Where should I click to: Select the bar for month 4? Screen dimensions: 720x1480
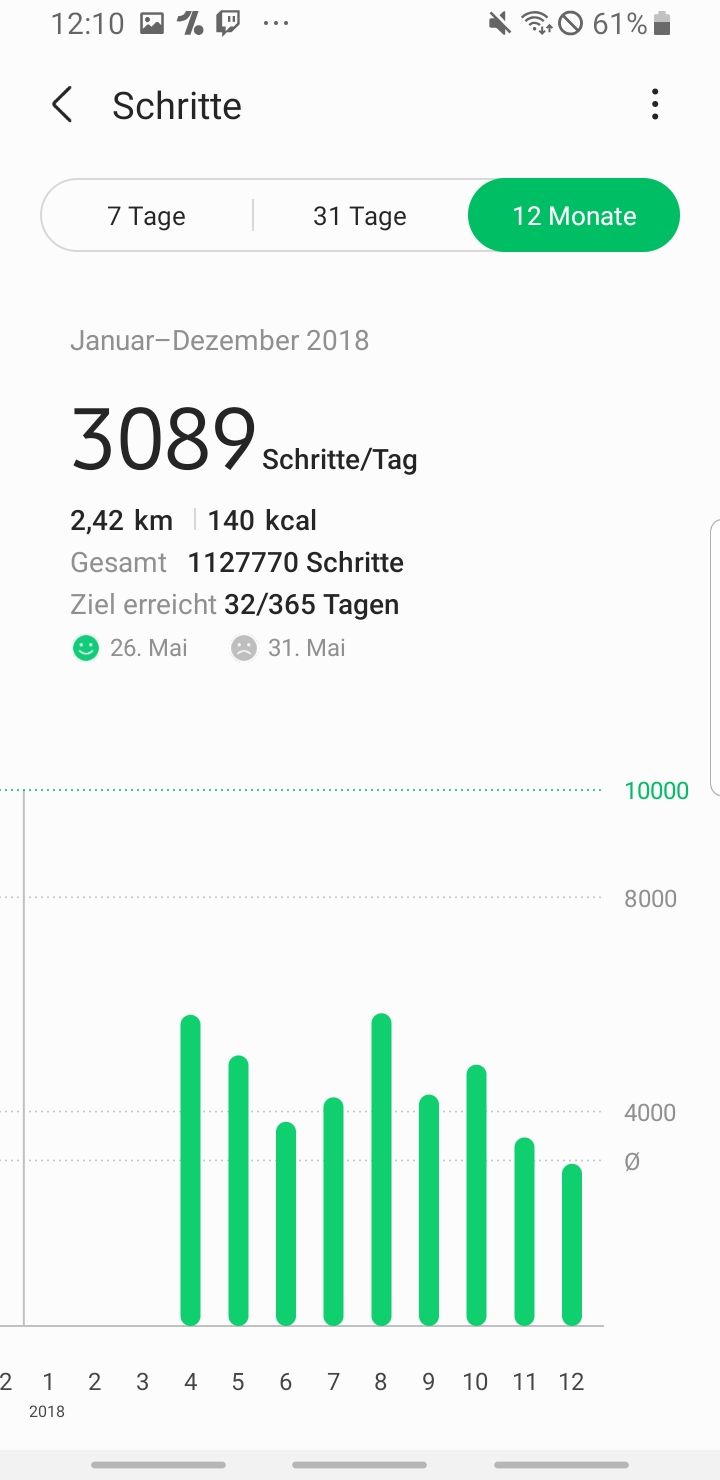pyautogui.click(x=190, y=1170)
